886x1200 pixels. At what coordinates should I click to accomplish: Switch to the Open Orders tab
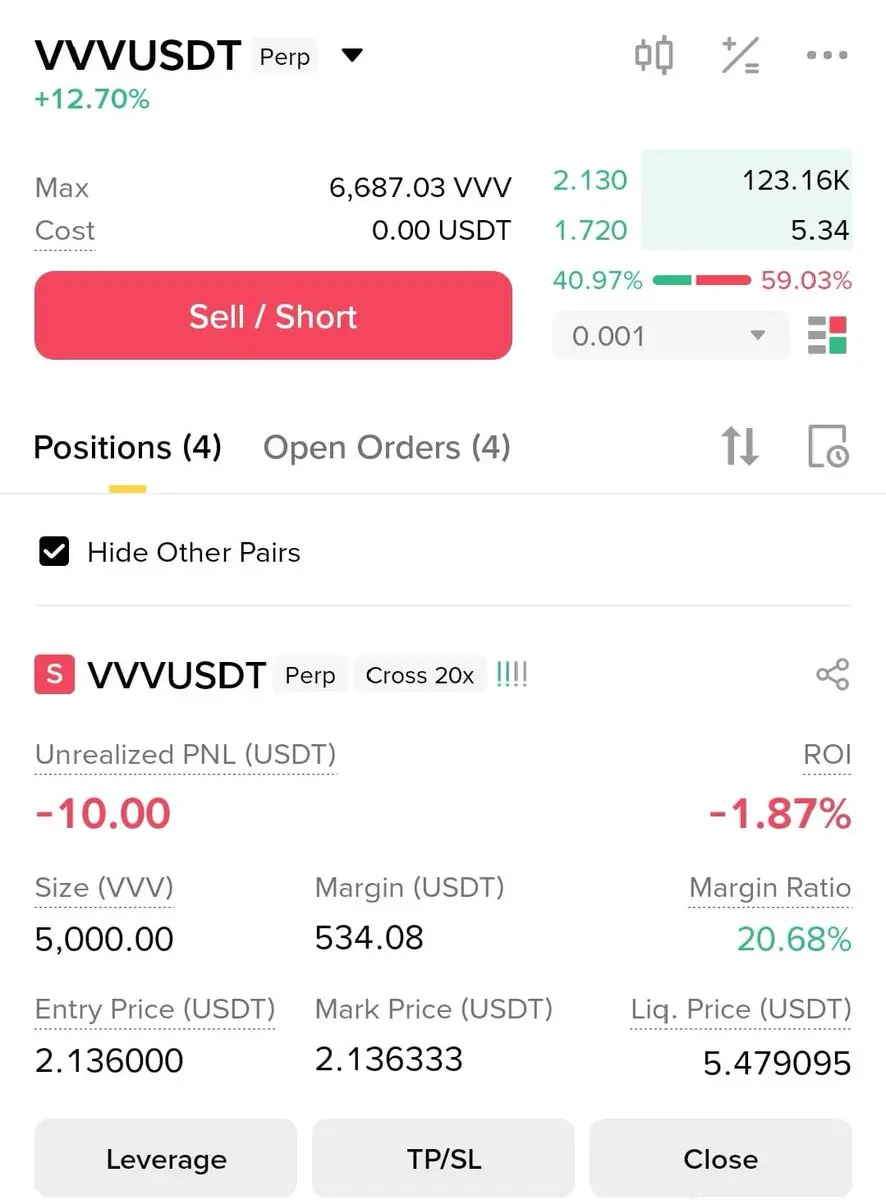(x=386, y=447)
